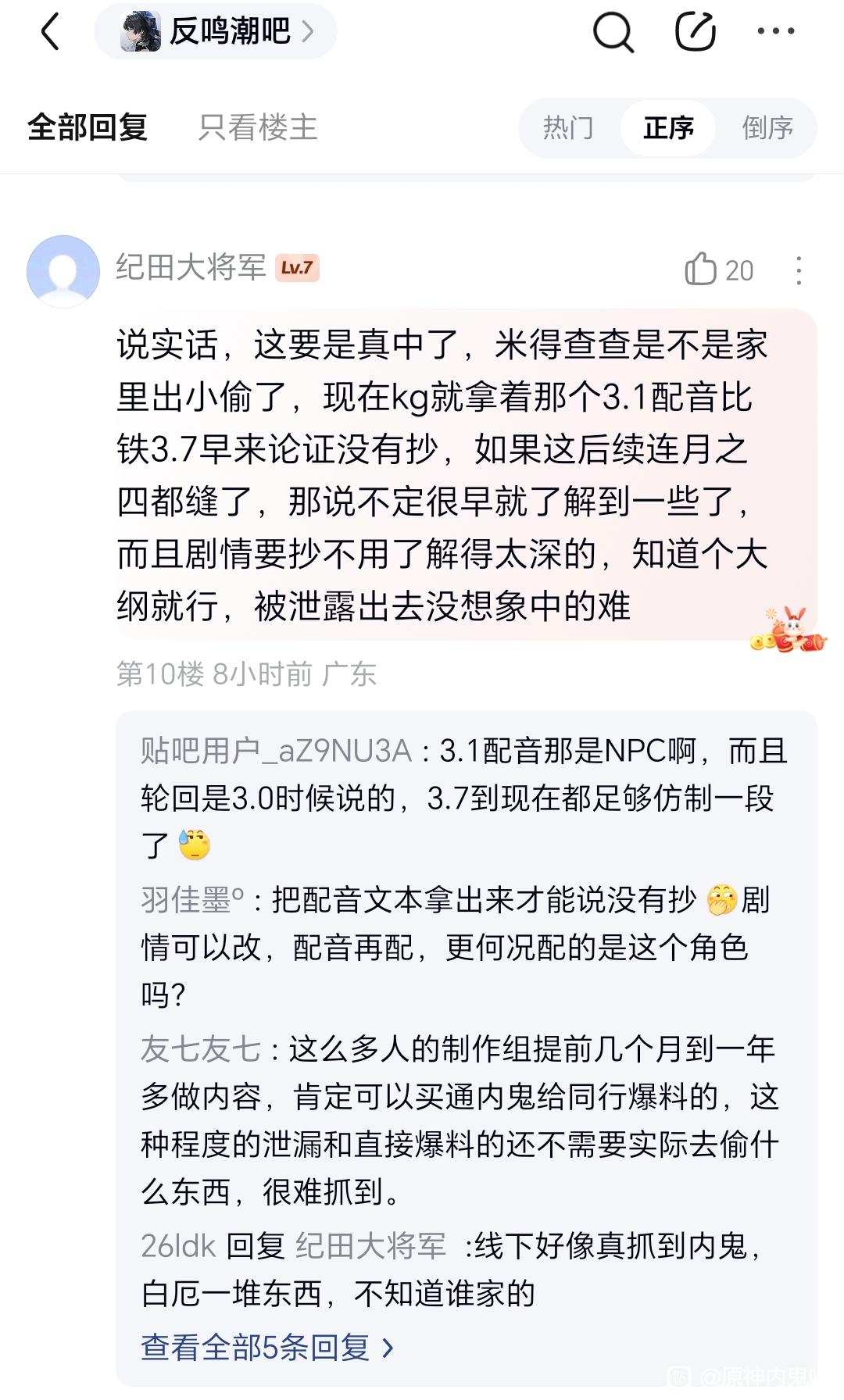Show only 只看楼主 replies
Screen dimensions: 844x1400
coord(258,127)
